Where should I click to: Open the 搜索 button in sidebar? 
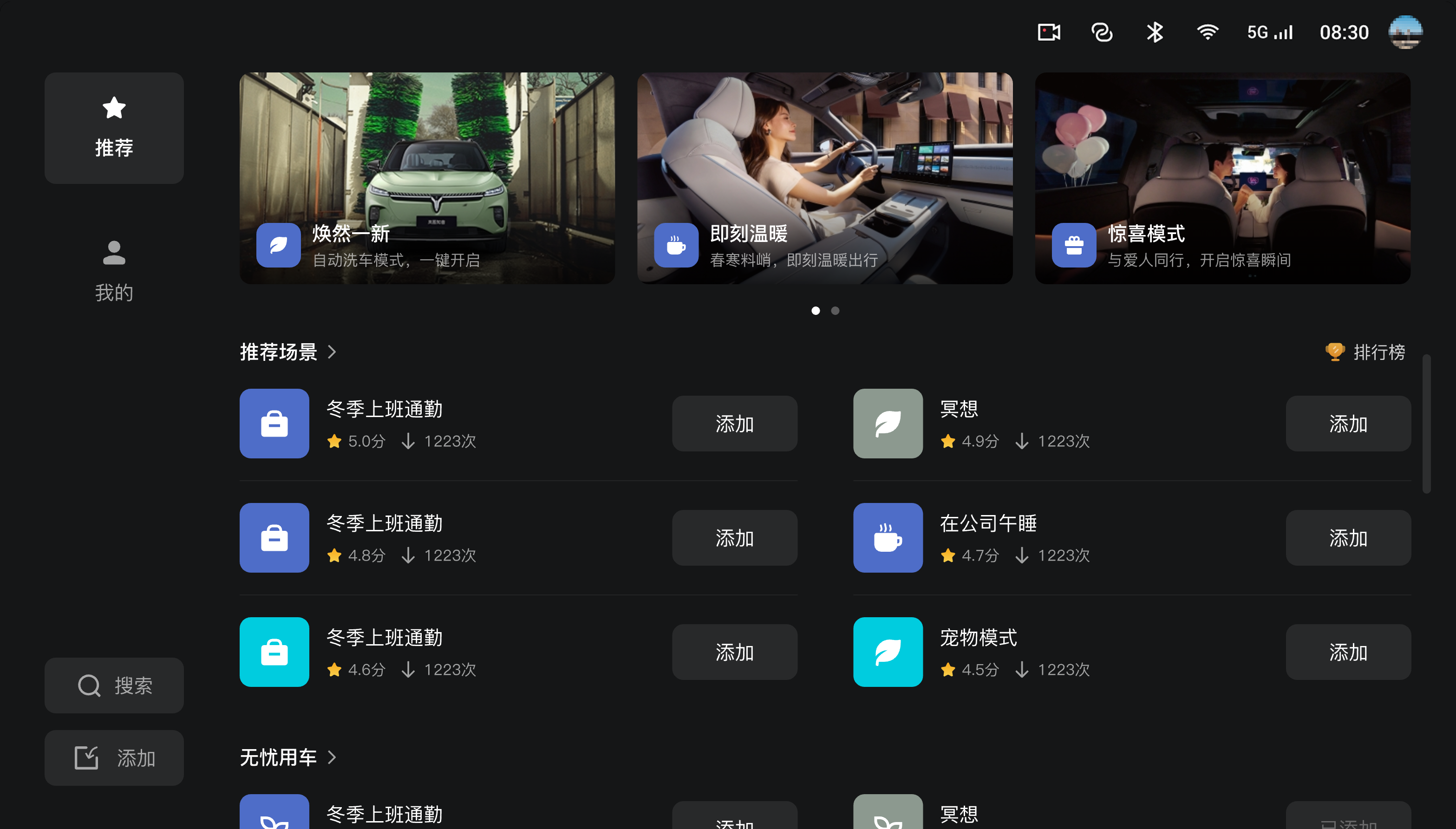(114, 685)
